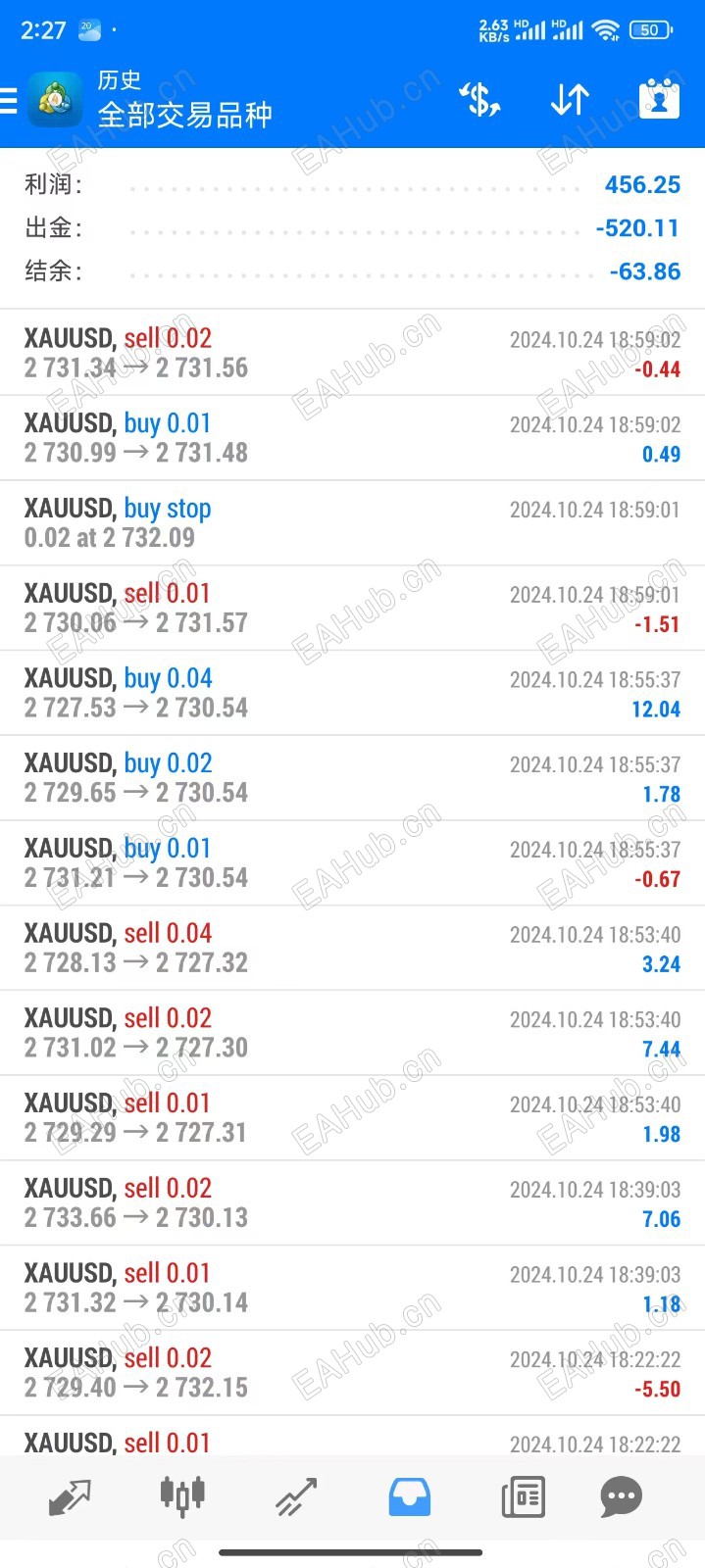The height and width of the screenshot is (1568, 705).
Task: Open the date range calendar icon
Action: point(659,98)
